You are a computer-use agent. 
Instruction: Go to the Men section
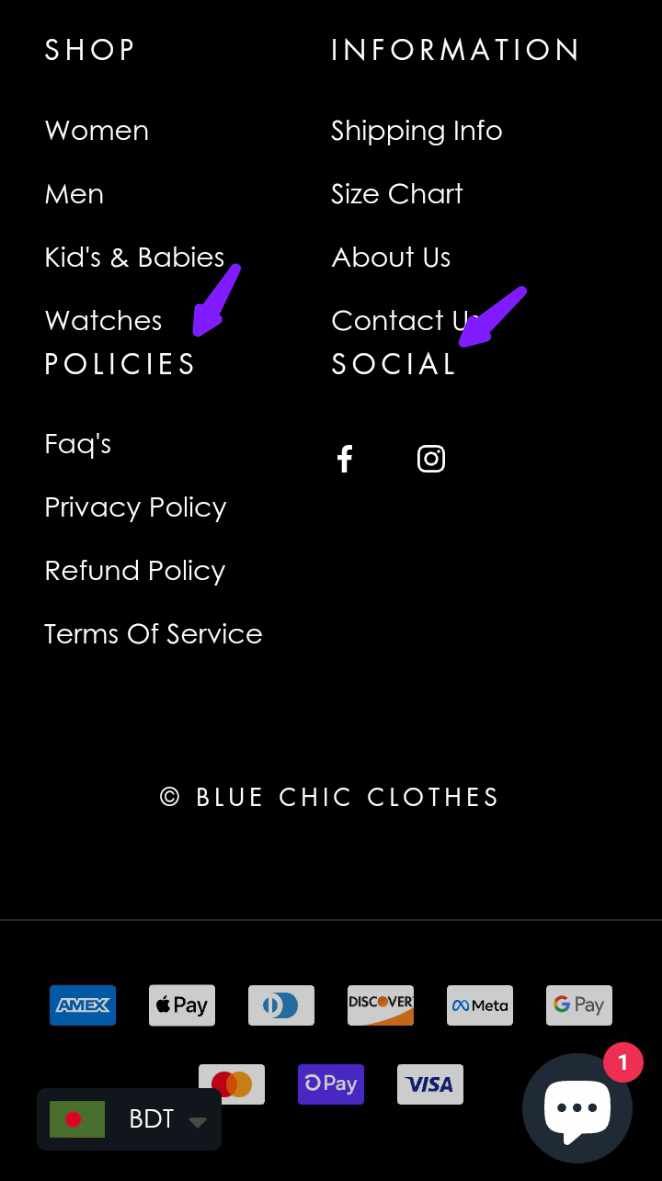(74, 194)
